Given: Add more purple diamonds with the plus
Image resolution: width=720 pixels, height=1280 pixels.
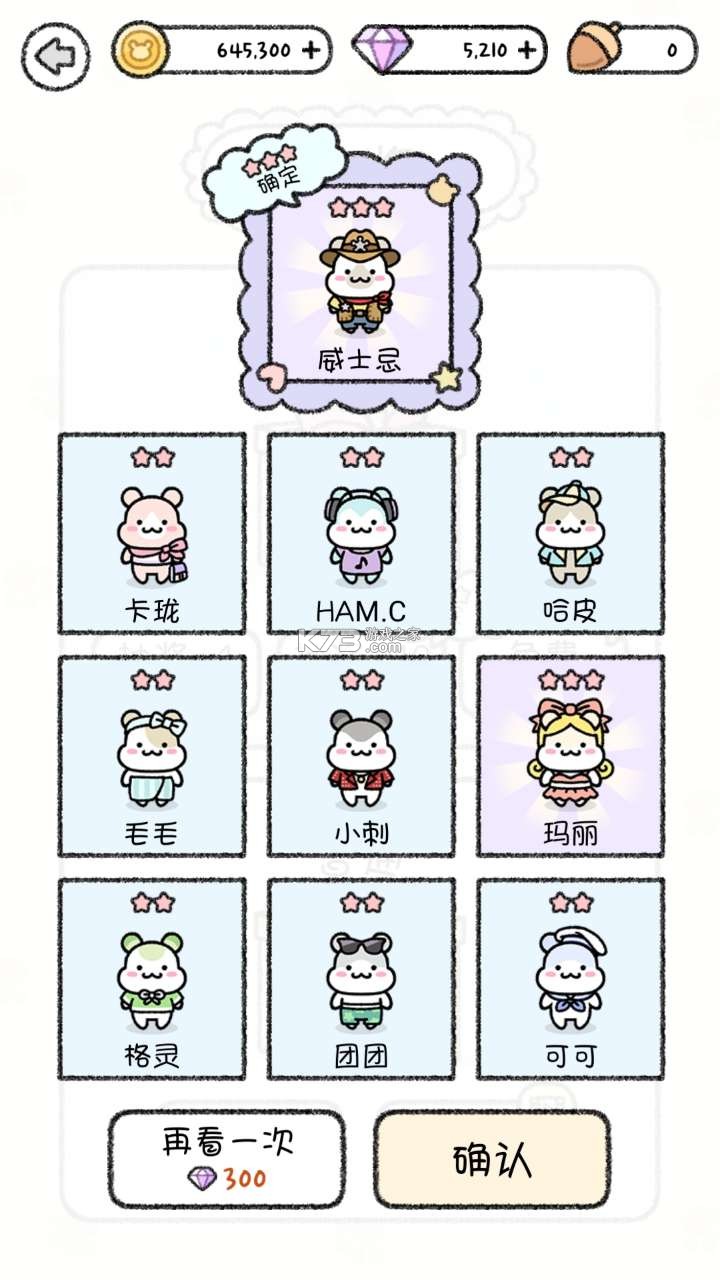Looking at the screenshot, I should [x=526, y=50].
